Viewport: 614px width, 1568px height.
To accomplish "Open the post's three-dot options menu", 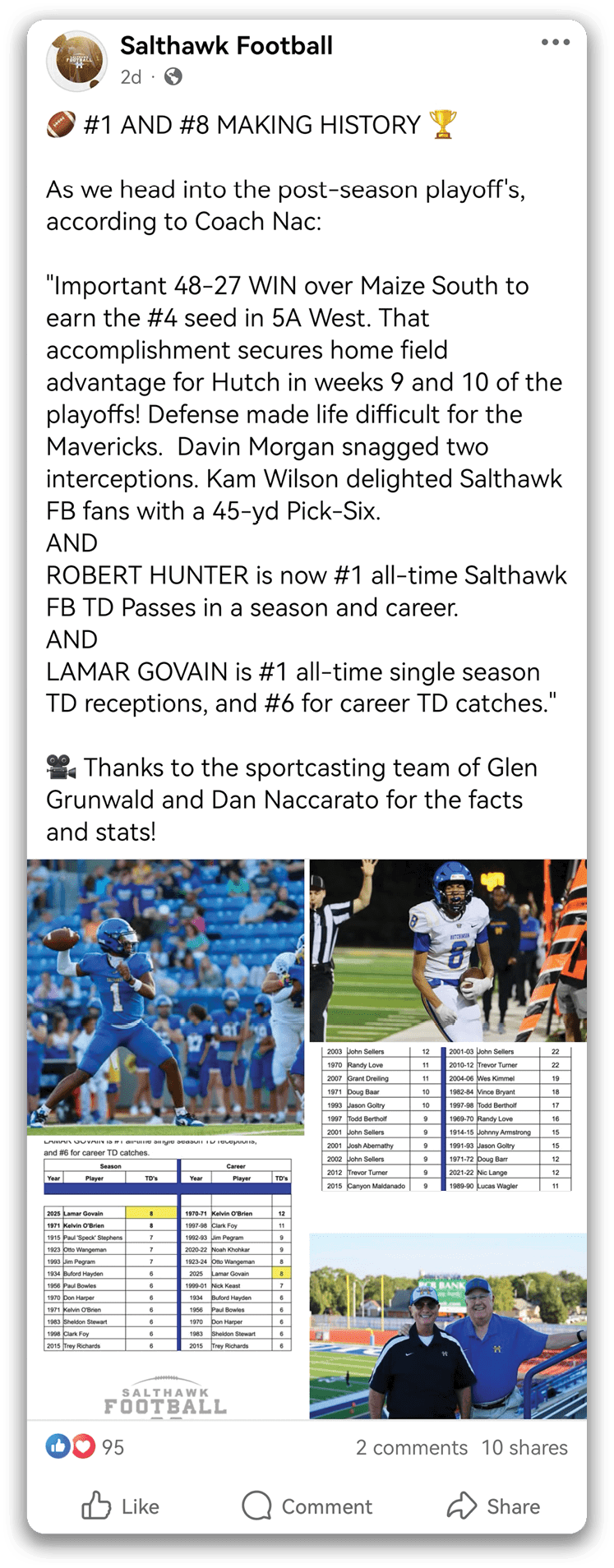I will [x=555, y=43].
